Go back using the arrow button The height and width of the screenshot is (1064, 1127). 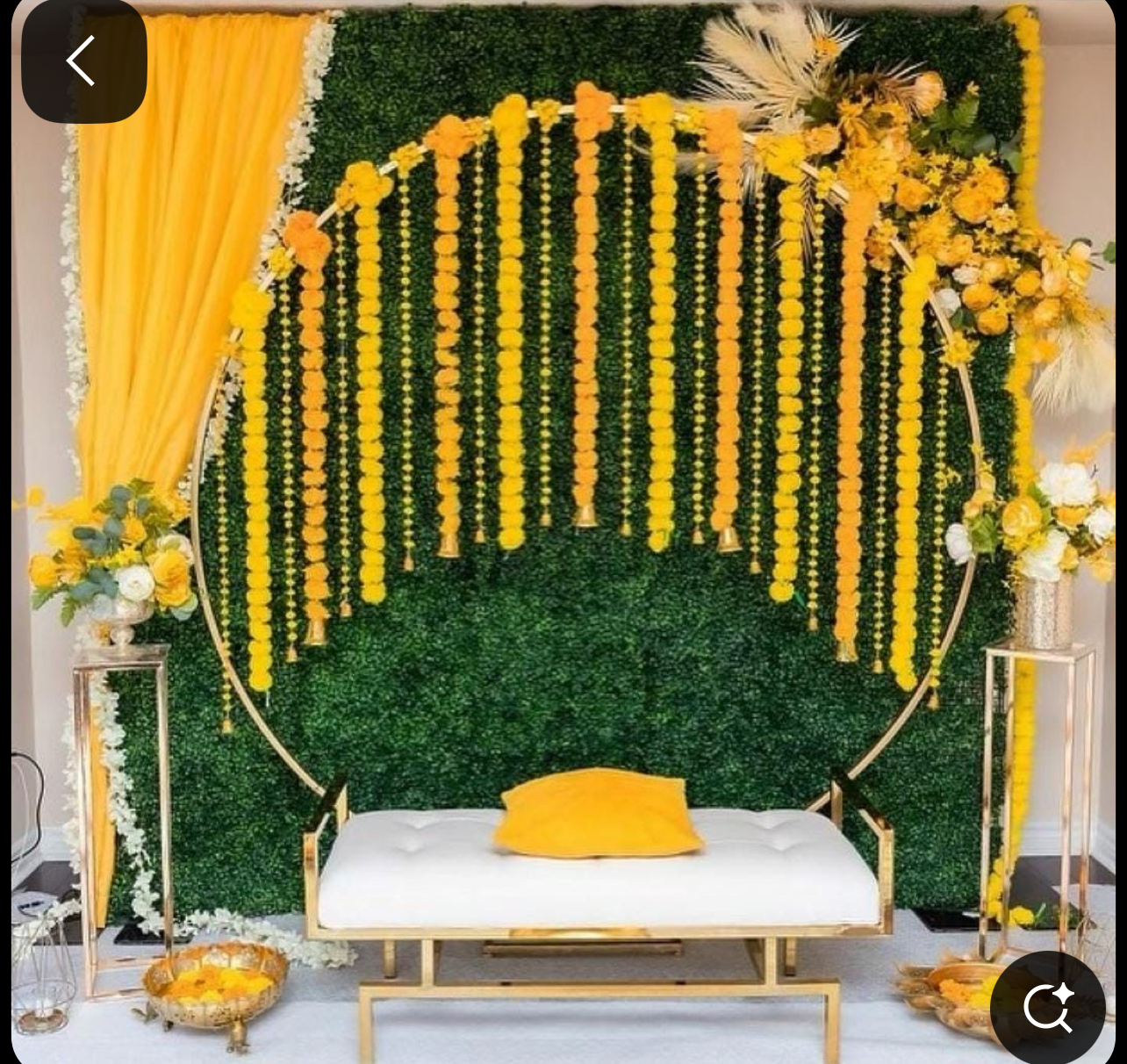point(83,61)
